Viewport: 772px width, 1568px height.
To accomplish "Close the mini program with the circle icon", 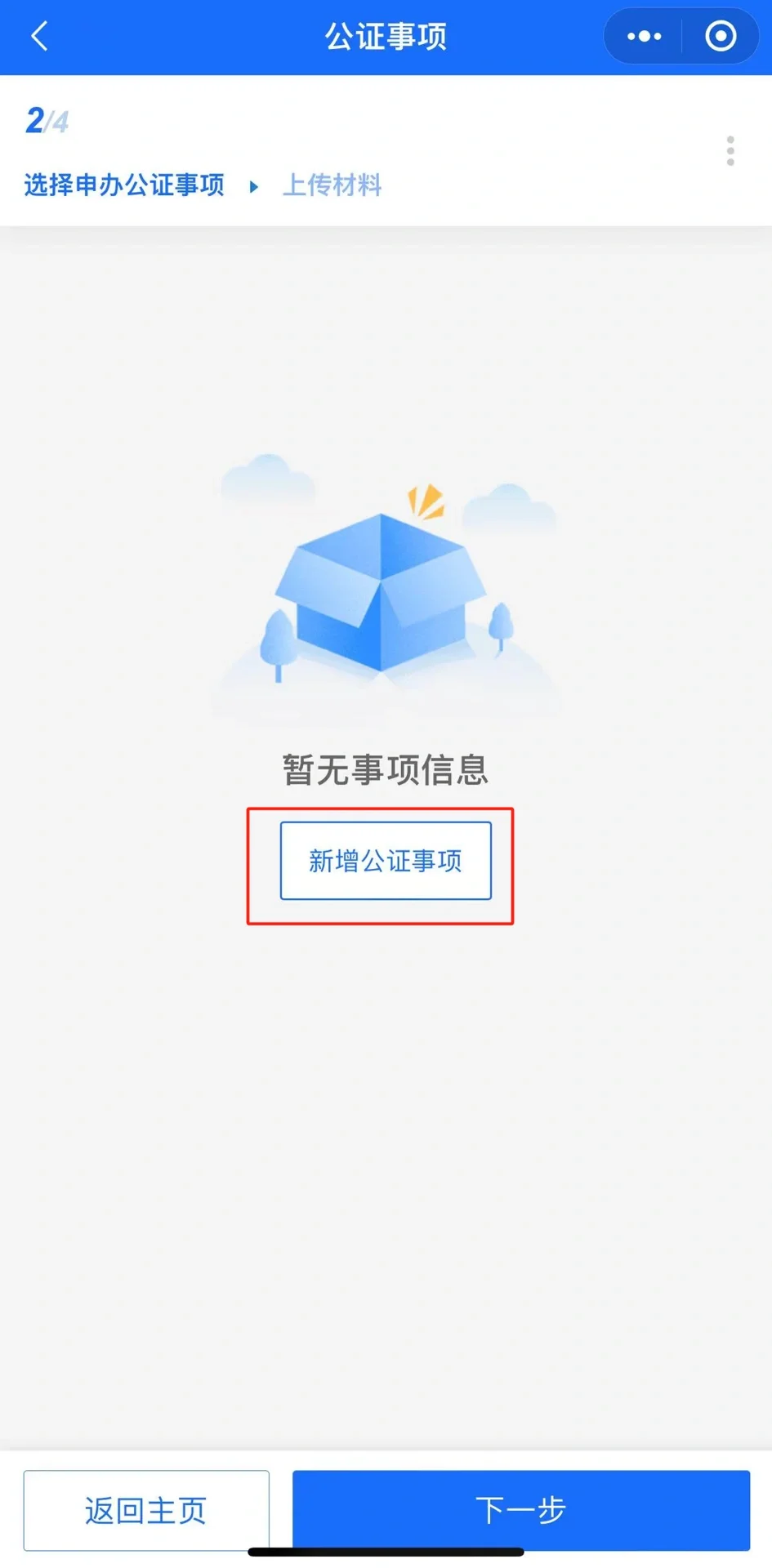I will click(x=721, y=37).
